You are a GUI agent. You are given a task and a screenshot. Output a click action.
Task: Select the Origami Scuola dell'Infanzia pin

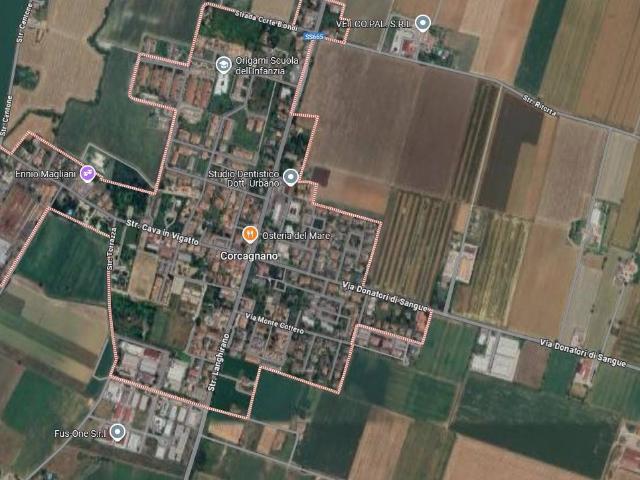(223, 64)
